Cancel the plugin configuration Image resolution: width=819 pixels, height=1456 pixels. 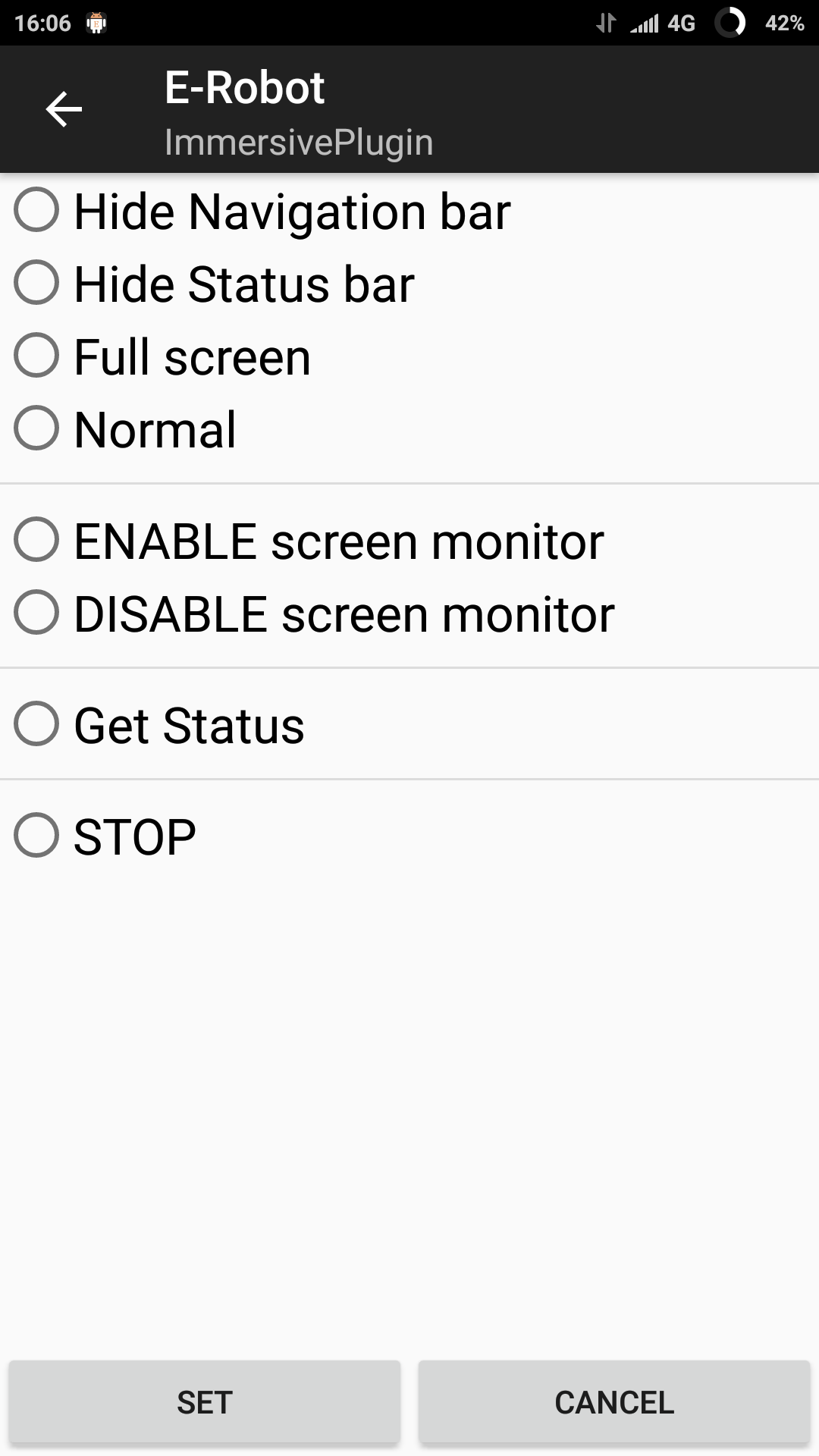point(614,1402)
